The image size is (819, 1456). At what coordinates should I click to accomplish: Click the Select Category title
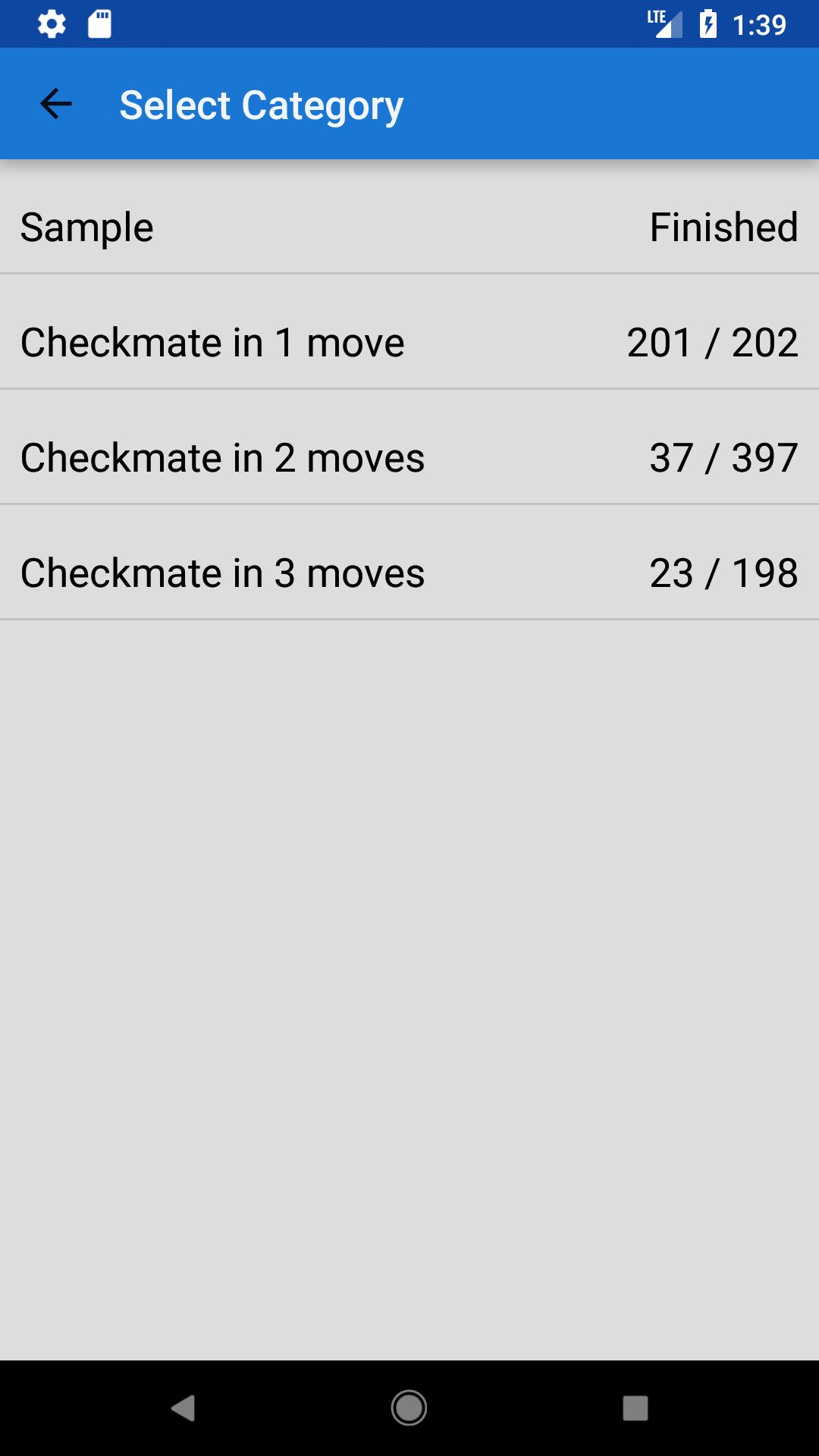pyautogui.click(x=261, y=104)
